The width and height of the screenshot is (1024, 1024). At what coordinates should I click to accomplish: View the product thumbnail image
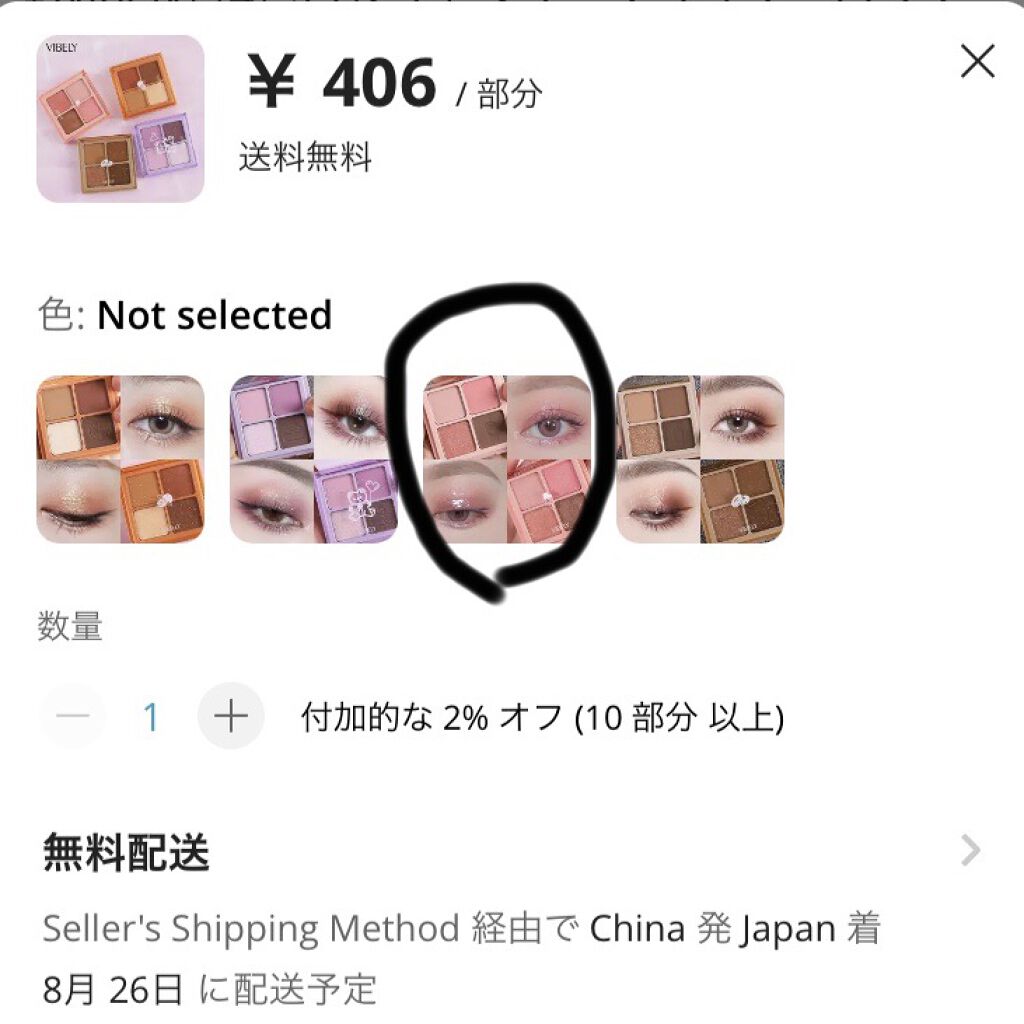point(120,119)
